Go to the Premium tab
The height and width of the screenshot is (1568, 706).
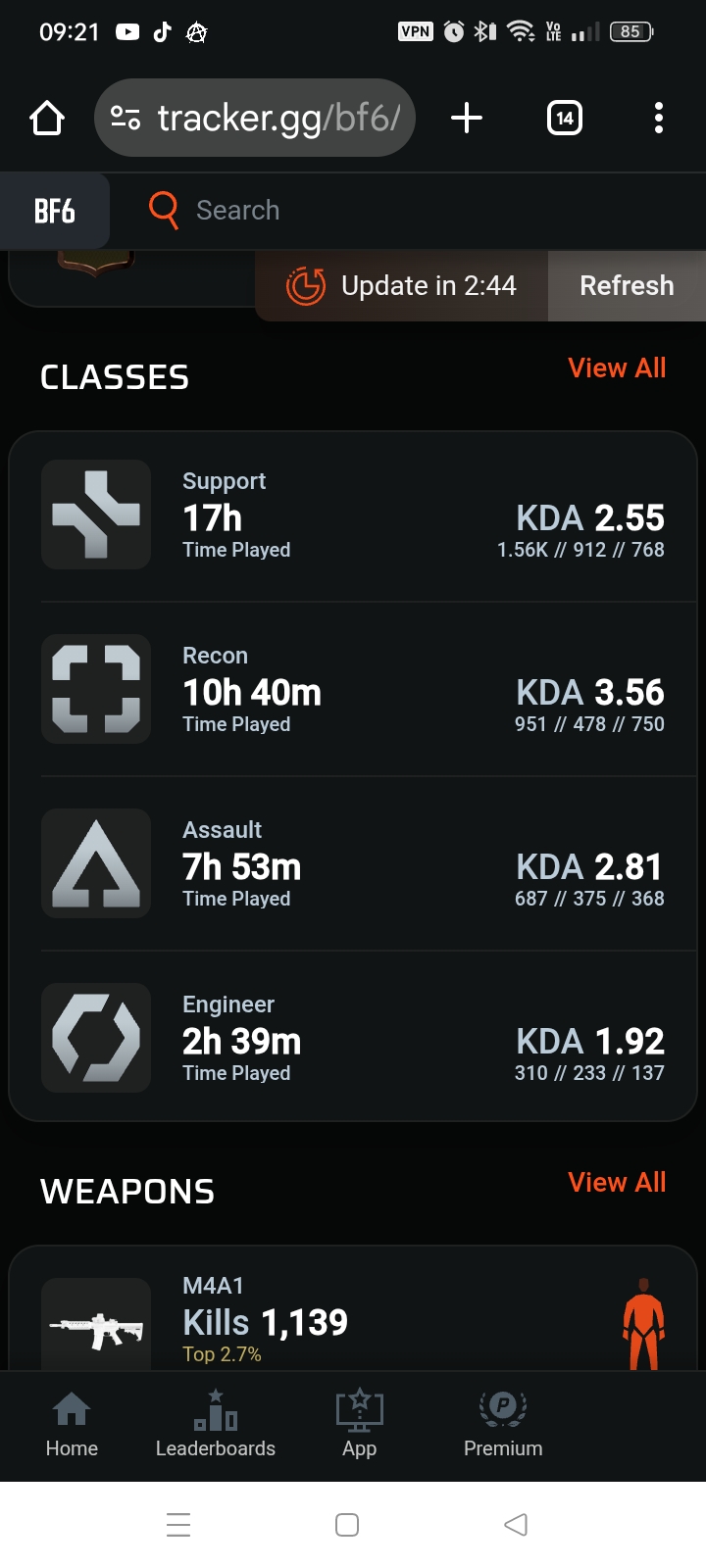503,1426
